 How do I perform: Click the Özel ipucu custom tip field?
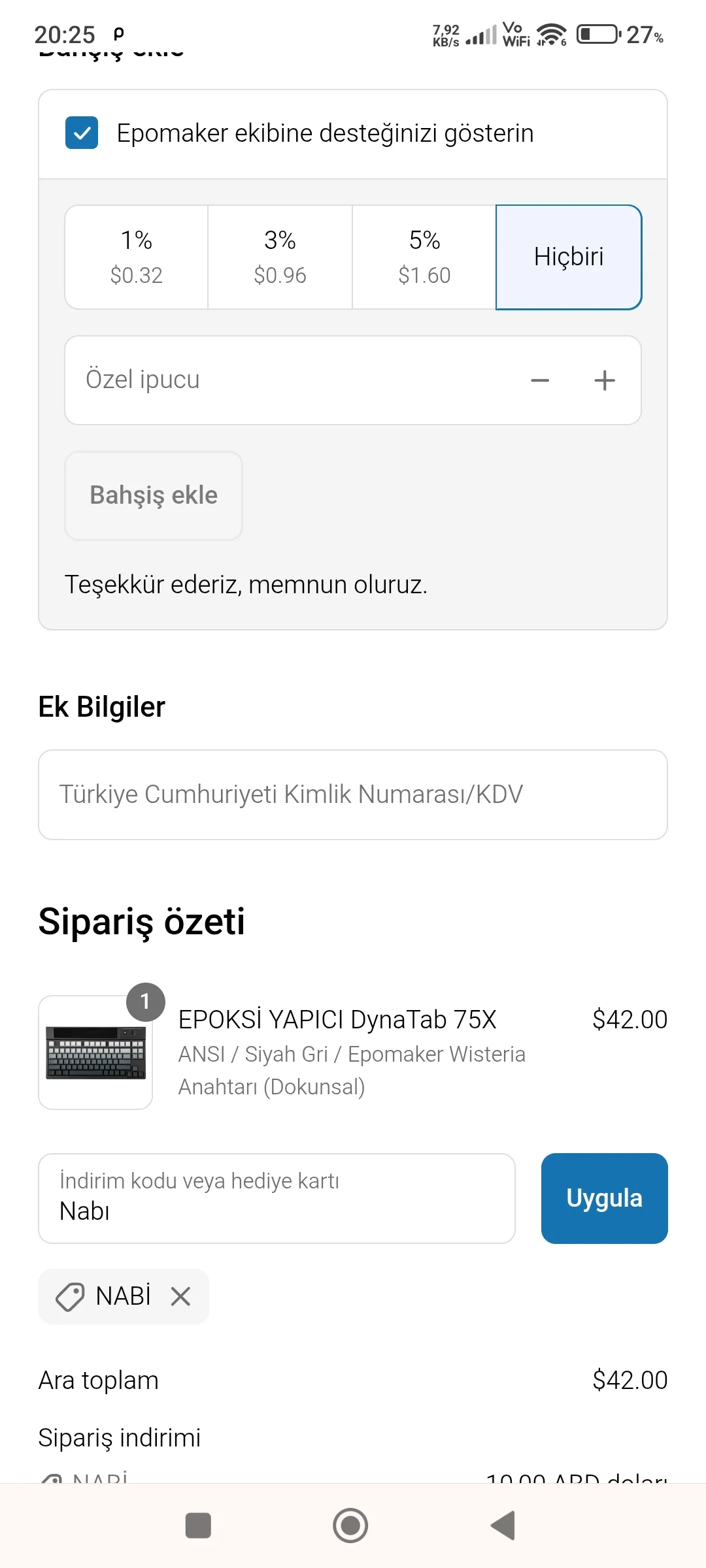(x=261, y=380)
